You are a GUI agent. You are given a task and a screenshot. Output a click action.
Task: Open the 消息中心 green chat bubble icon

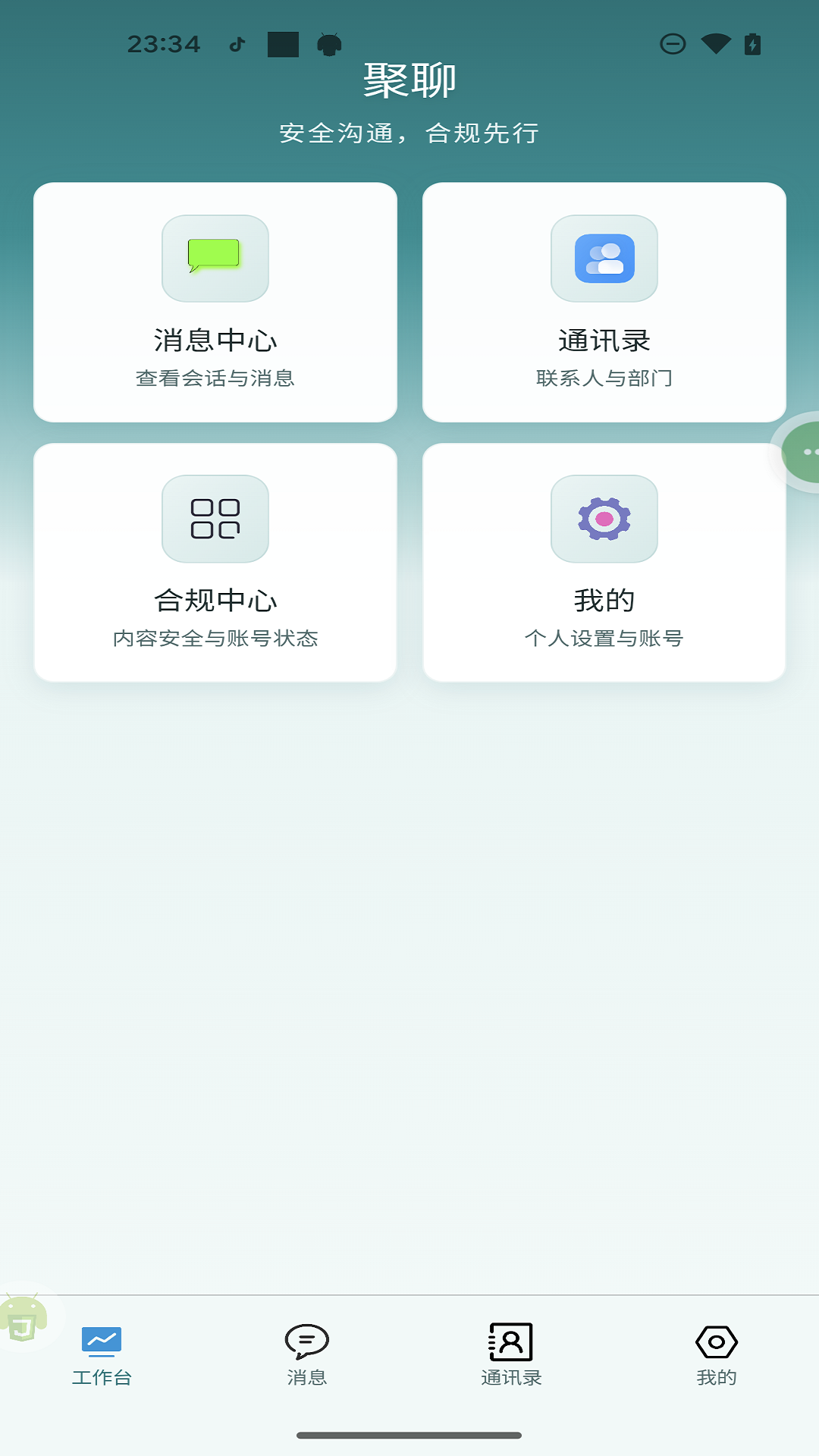coord(215,258)
